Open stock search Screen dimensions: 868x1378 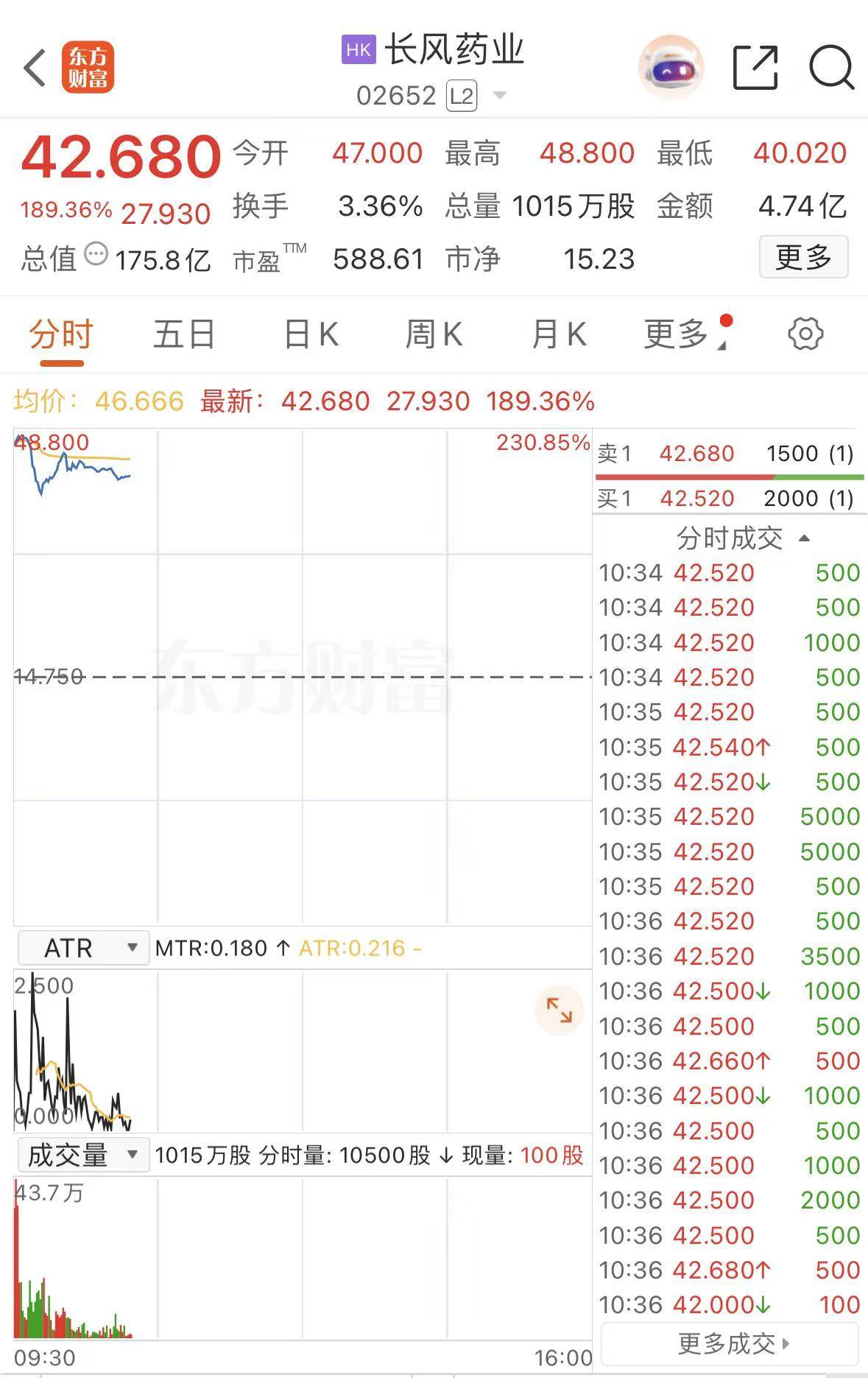coord(831,68)
